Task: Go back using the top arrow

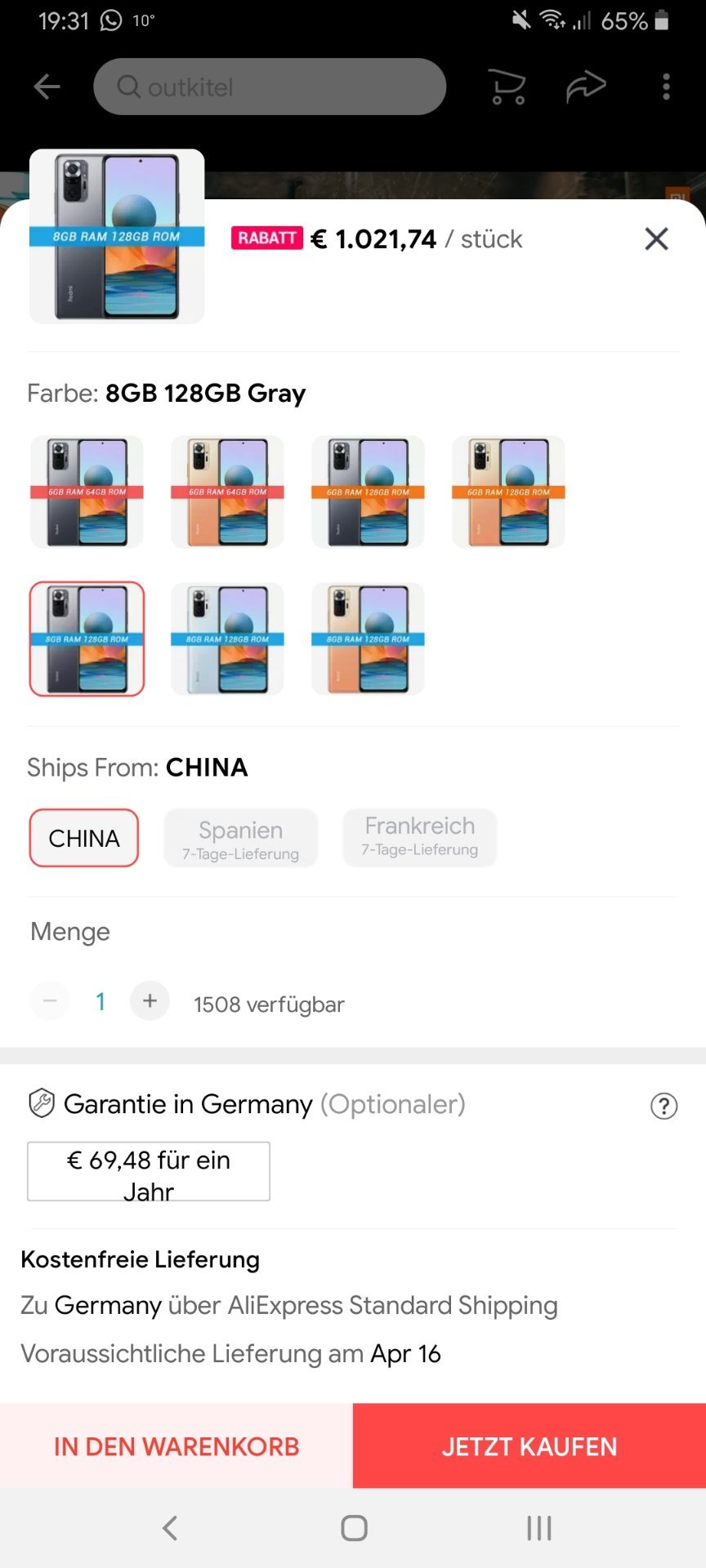Action: coord(47,87)
